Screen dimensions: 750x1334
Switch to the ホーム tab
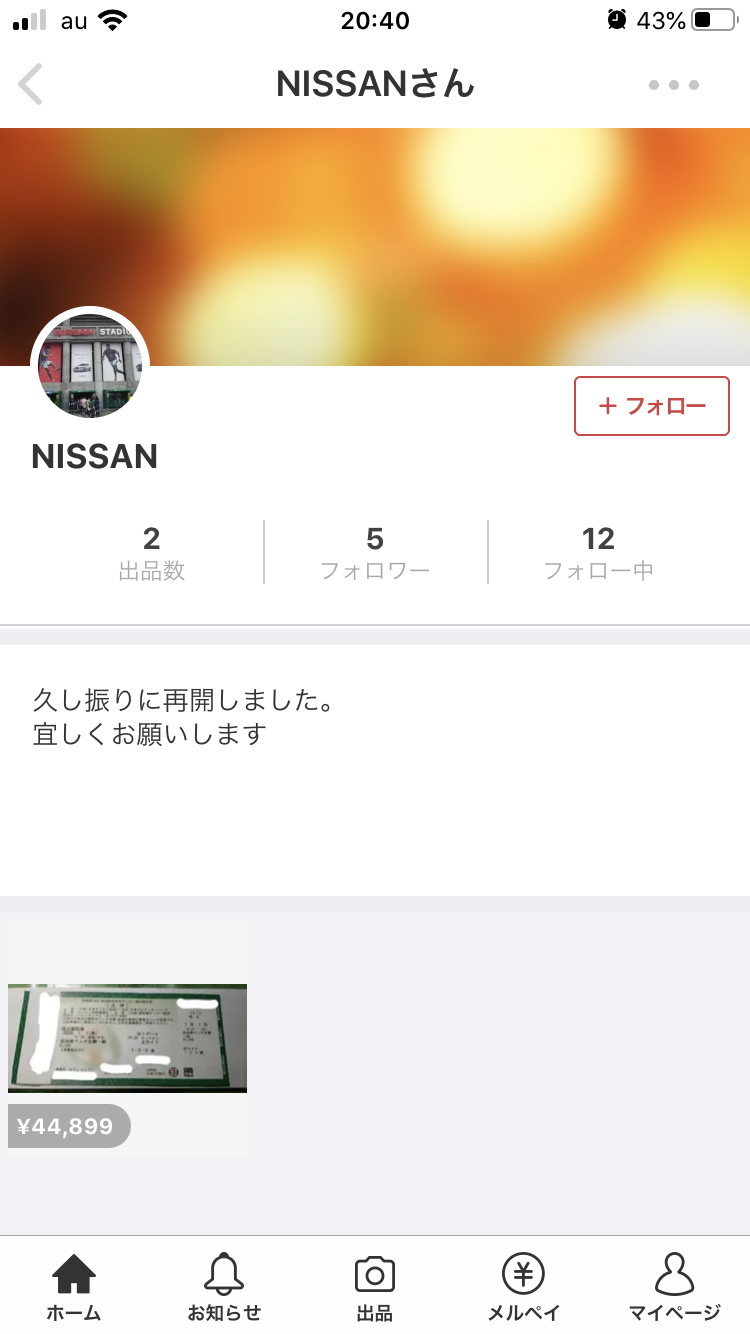pos(74,1288)
